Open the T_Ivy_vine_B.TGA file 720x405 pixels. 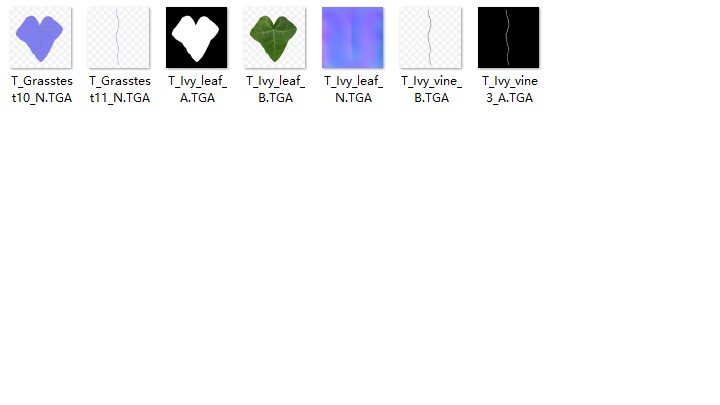(431, 38)
